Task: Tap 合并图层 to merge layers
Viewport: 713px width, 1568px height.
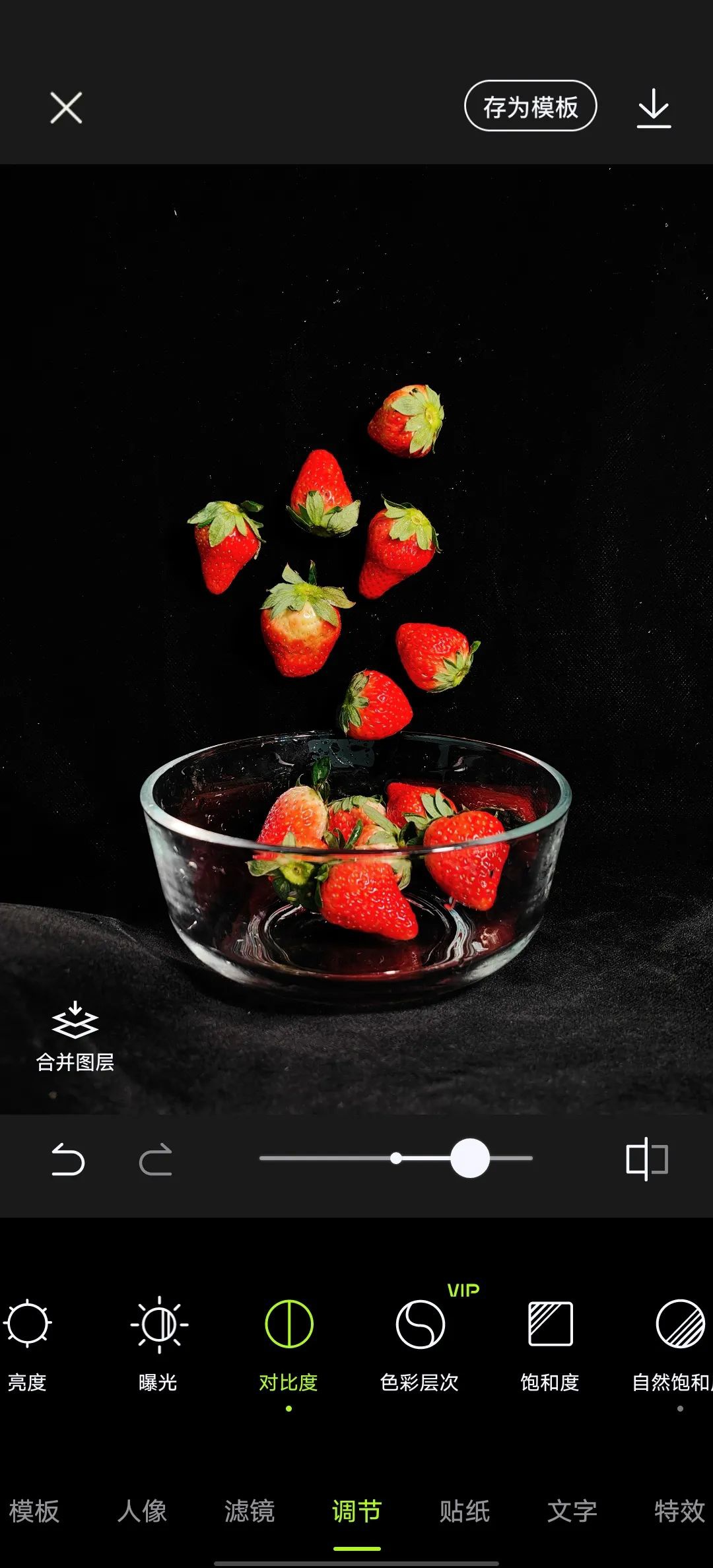Action: point(75,1037)
